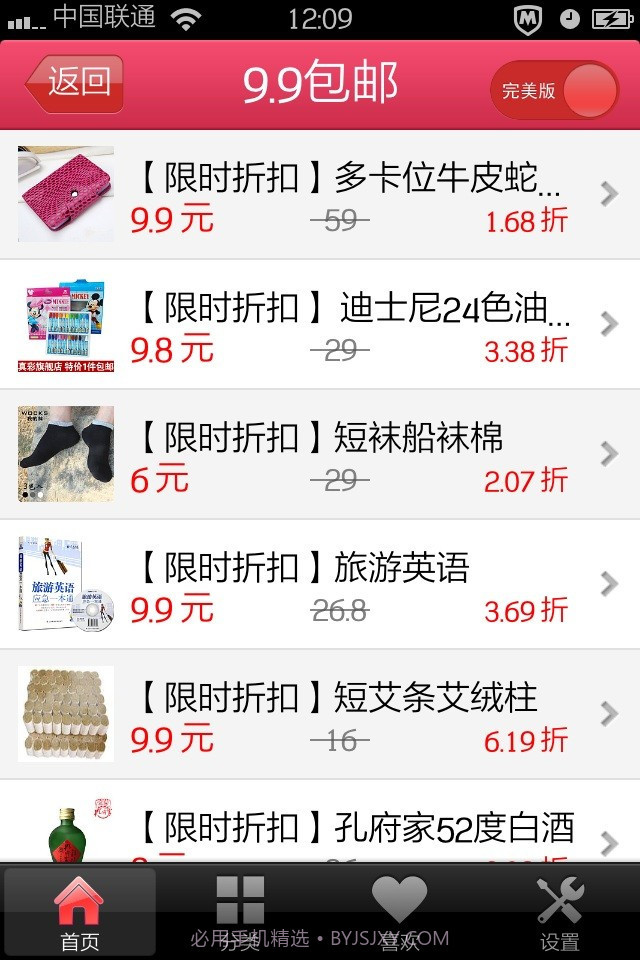
Task: Switch to the 分类 tab
Action: tap(240, 912)
